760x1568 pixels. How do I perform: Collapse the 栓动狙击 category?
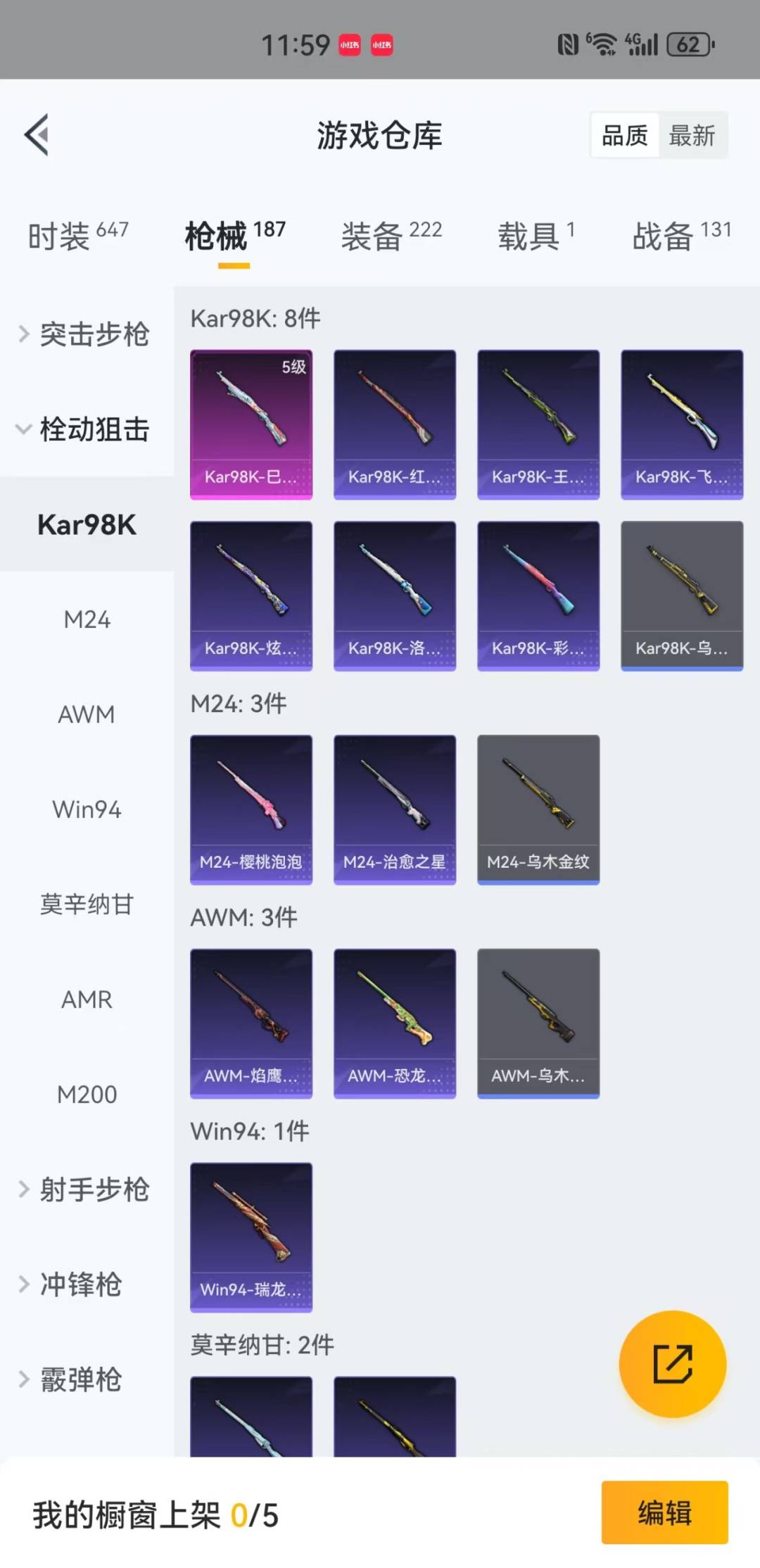pos(84,429)
